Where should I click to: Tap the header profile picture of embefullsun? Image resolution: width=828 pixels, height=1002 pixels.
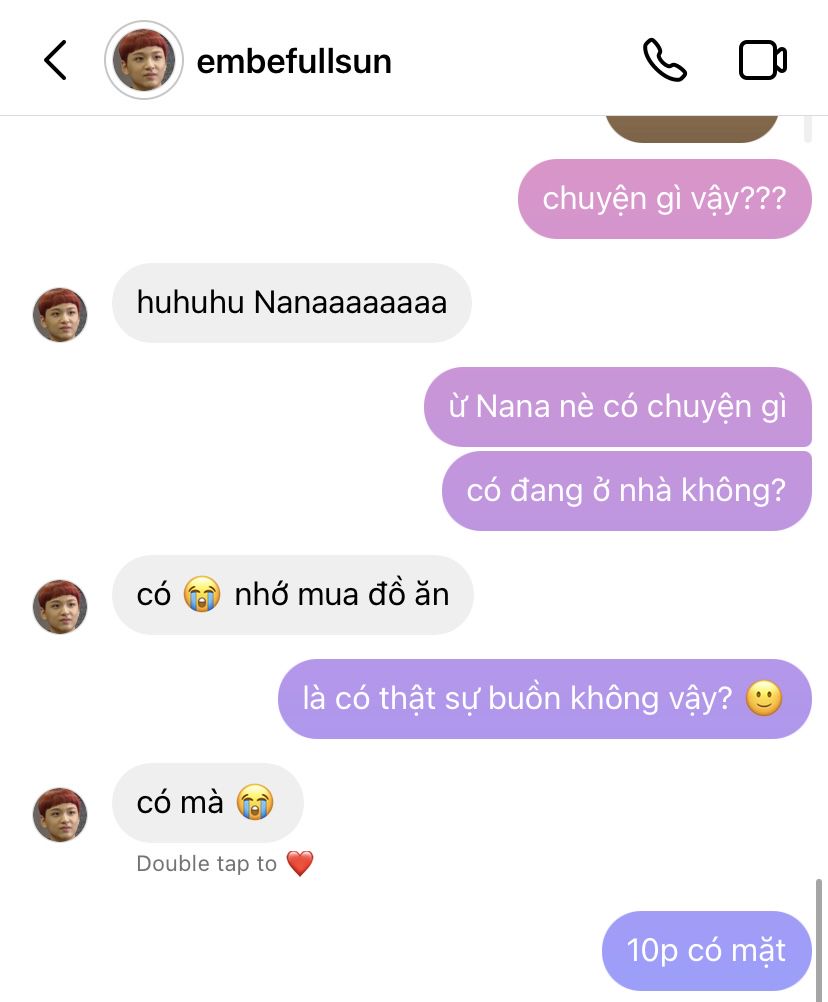point(144,61)
